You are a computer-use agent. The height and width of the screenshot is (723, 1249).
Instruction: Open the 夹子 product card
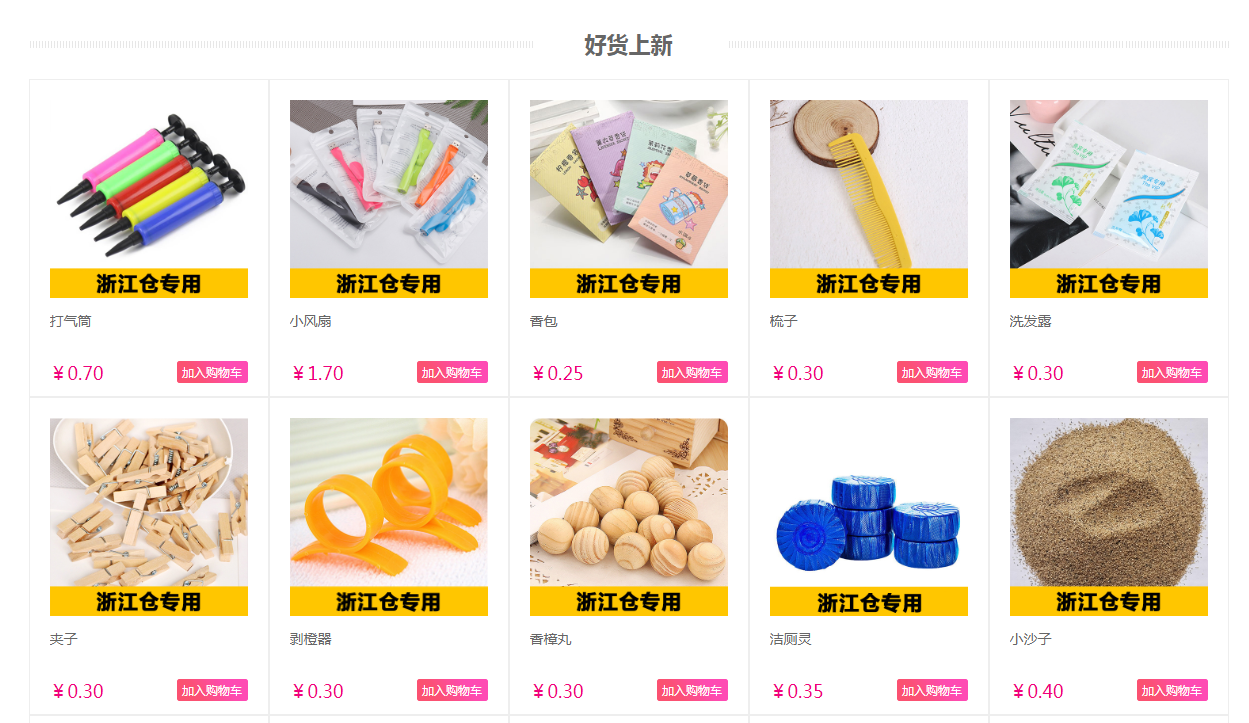tap(149, 516)
